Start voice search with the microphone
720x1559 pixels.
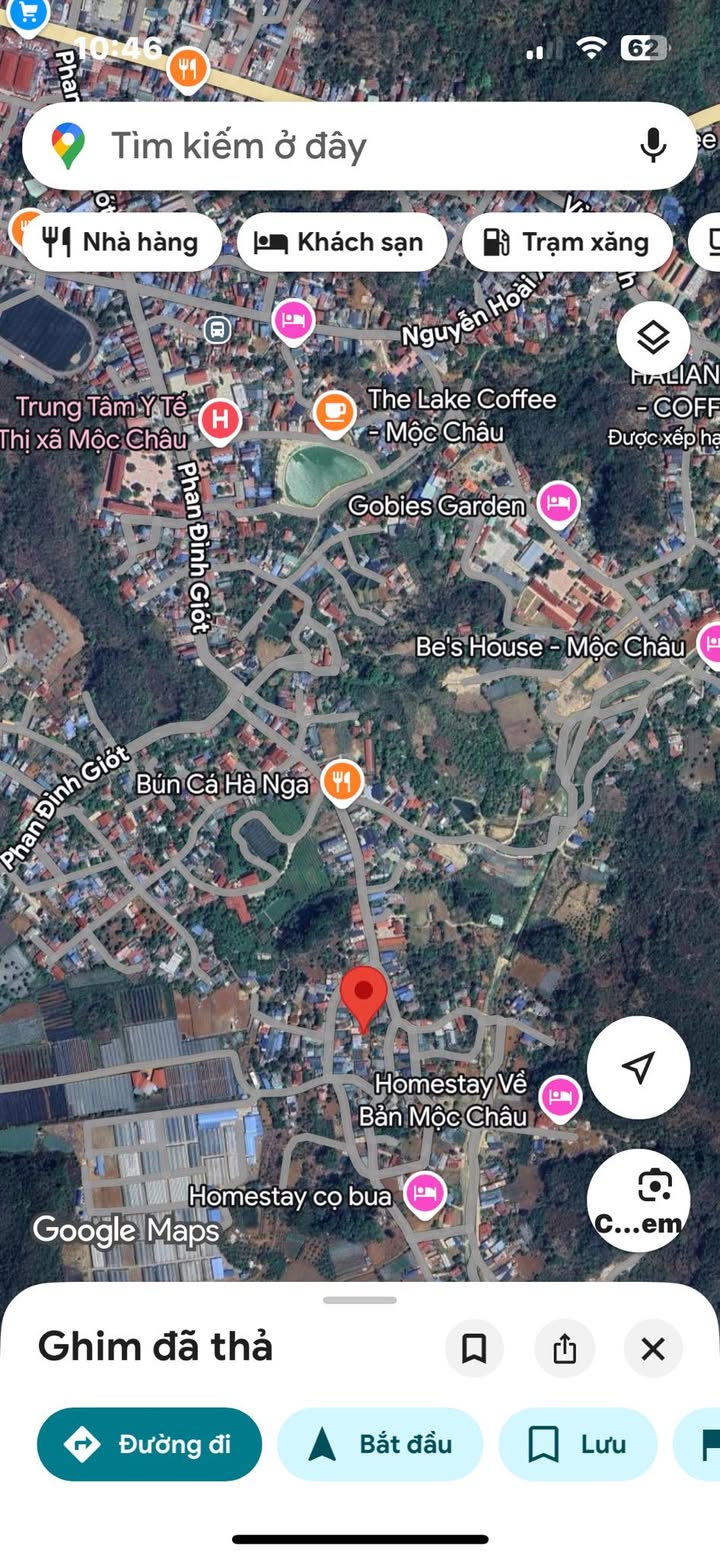point(653,147)
